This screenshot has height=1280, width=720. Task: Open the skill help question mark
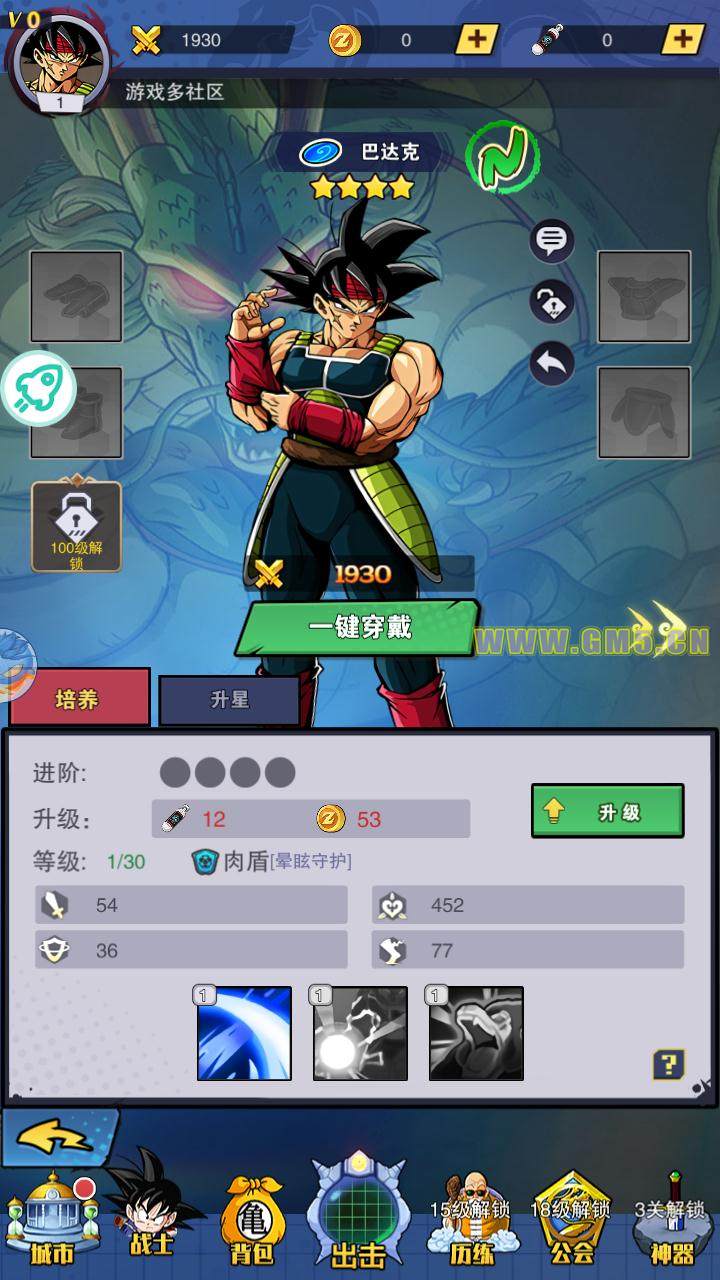click(668, 1064)
